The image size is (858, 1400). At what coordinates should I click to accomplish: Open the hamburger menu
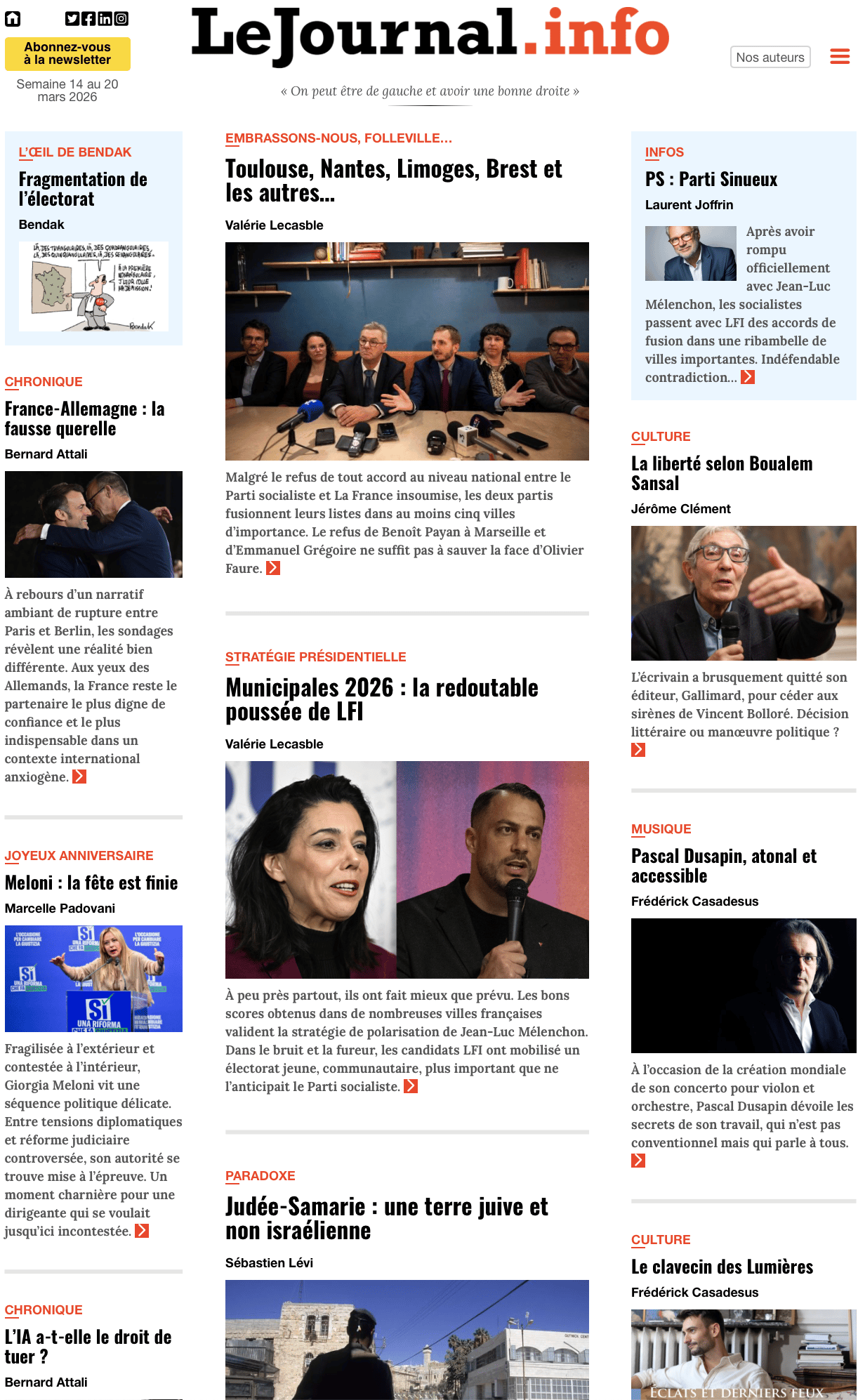pyautogui.click(x=840, y=57)
